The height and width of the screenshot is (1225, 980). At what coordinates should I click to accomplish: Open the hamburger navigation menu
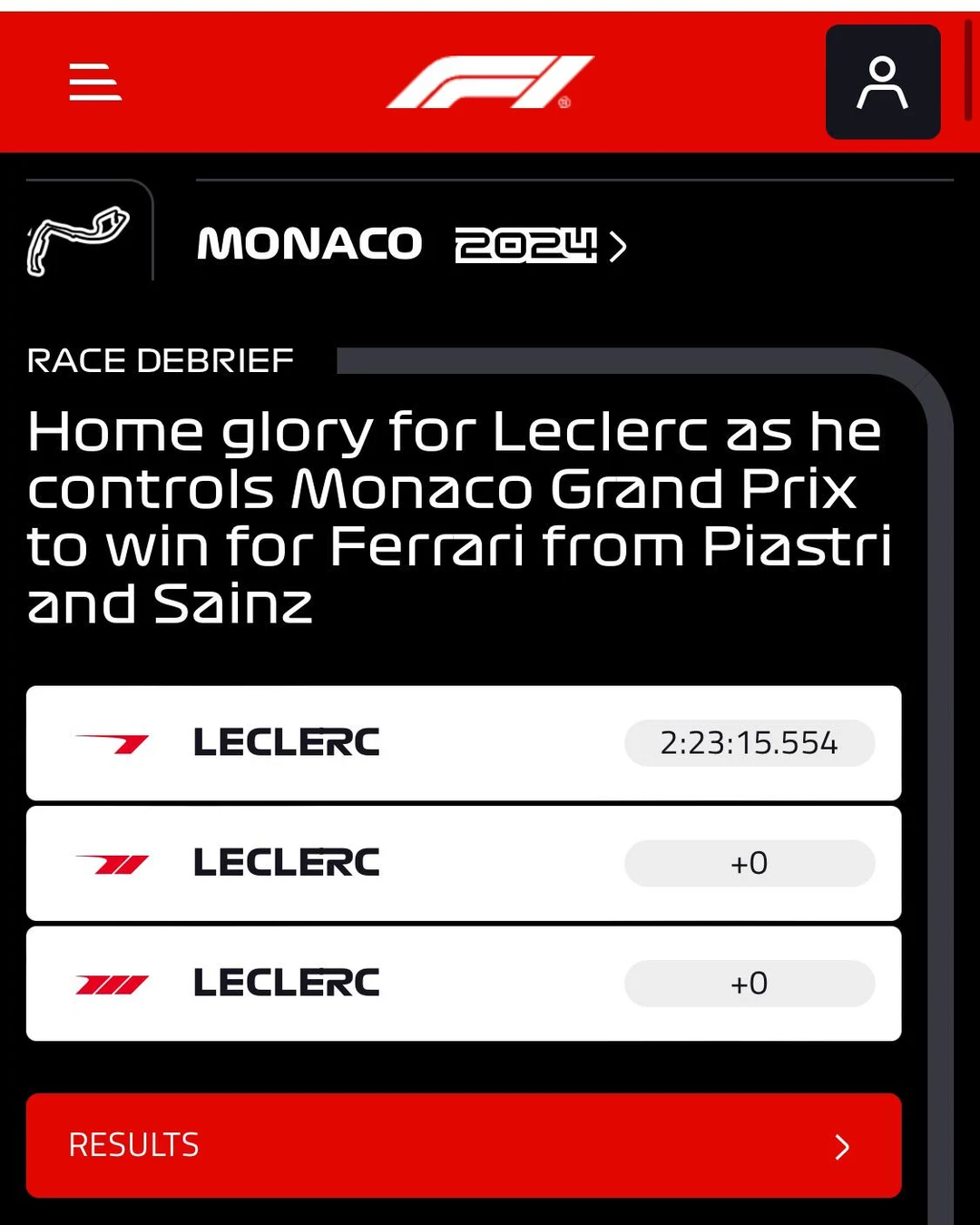(94, 82)
